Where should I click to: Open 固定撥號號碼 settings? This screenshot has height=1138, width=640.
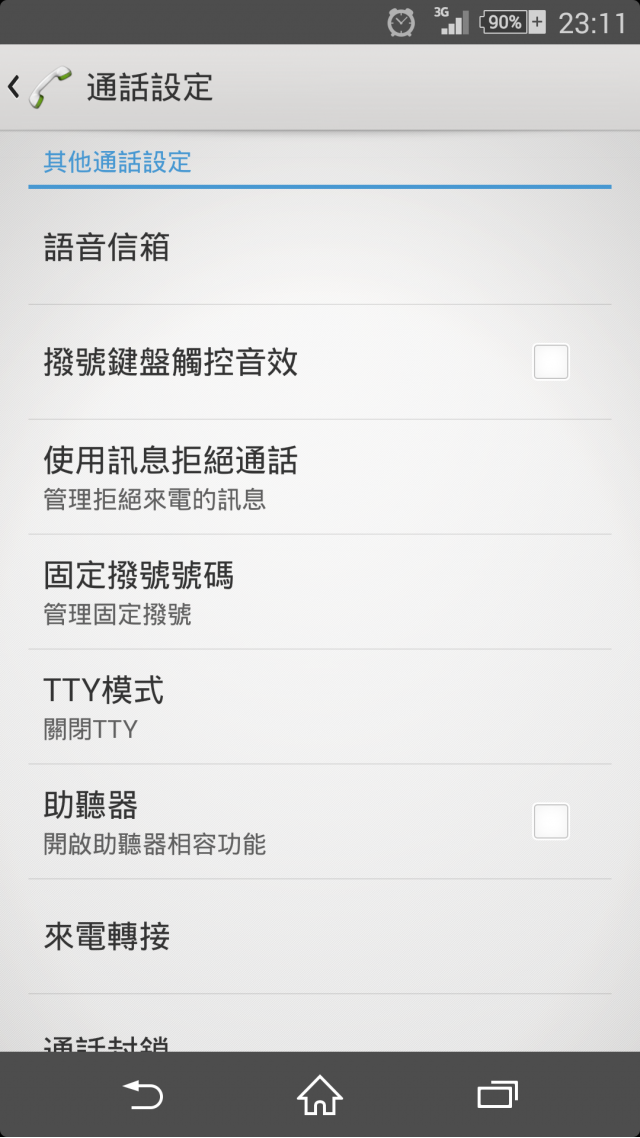tap(320, 591)
